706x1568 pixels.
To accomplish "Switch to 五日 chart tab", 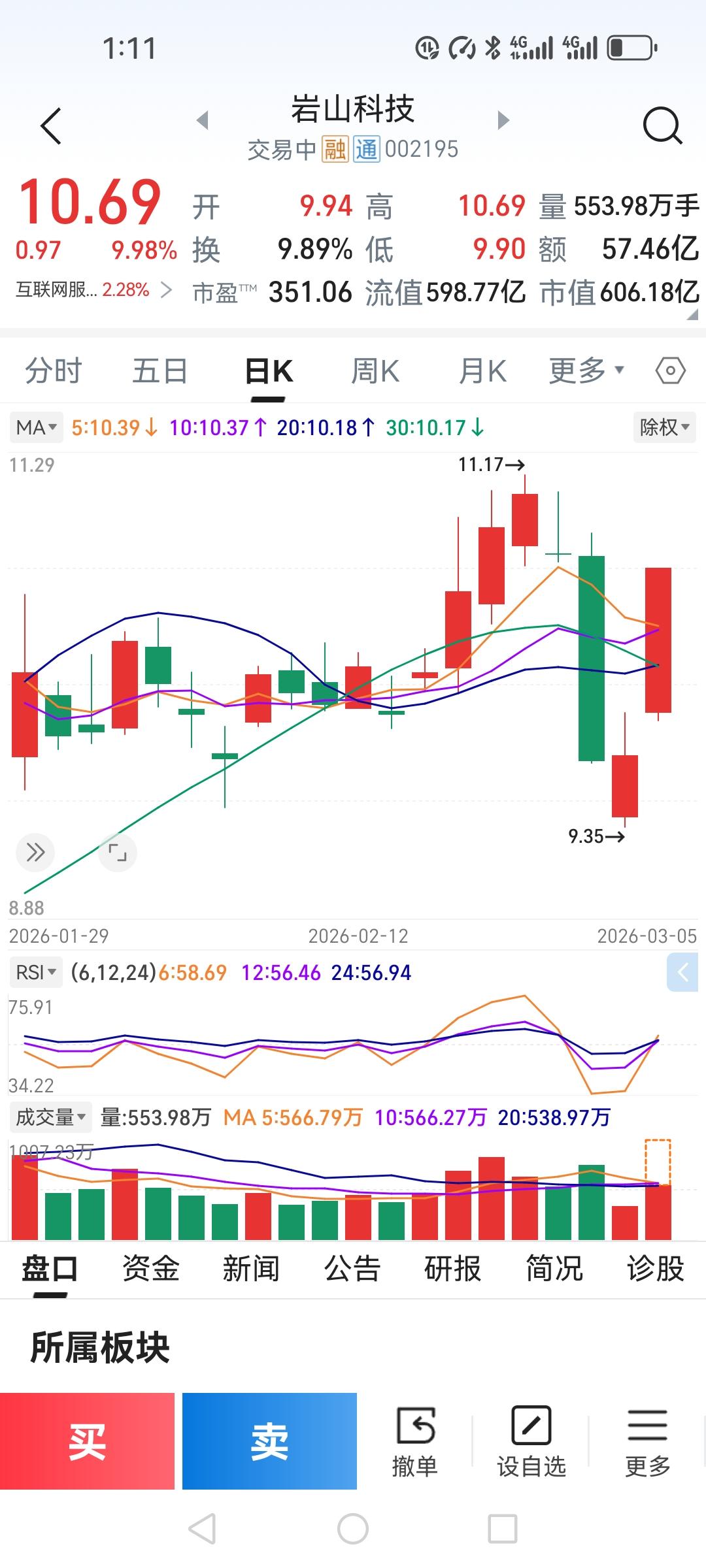I will 160,371.
